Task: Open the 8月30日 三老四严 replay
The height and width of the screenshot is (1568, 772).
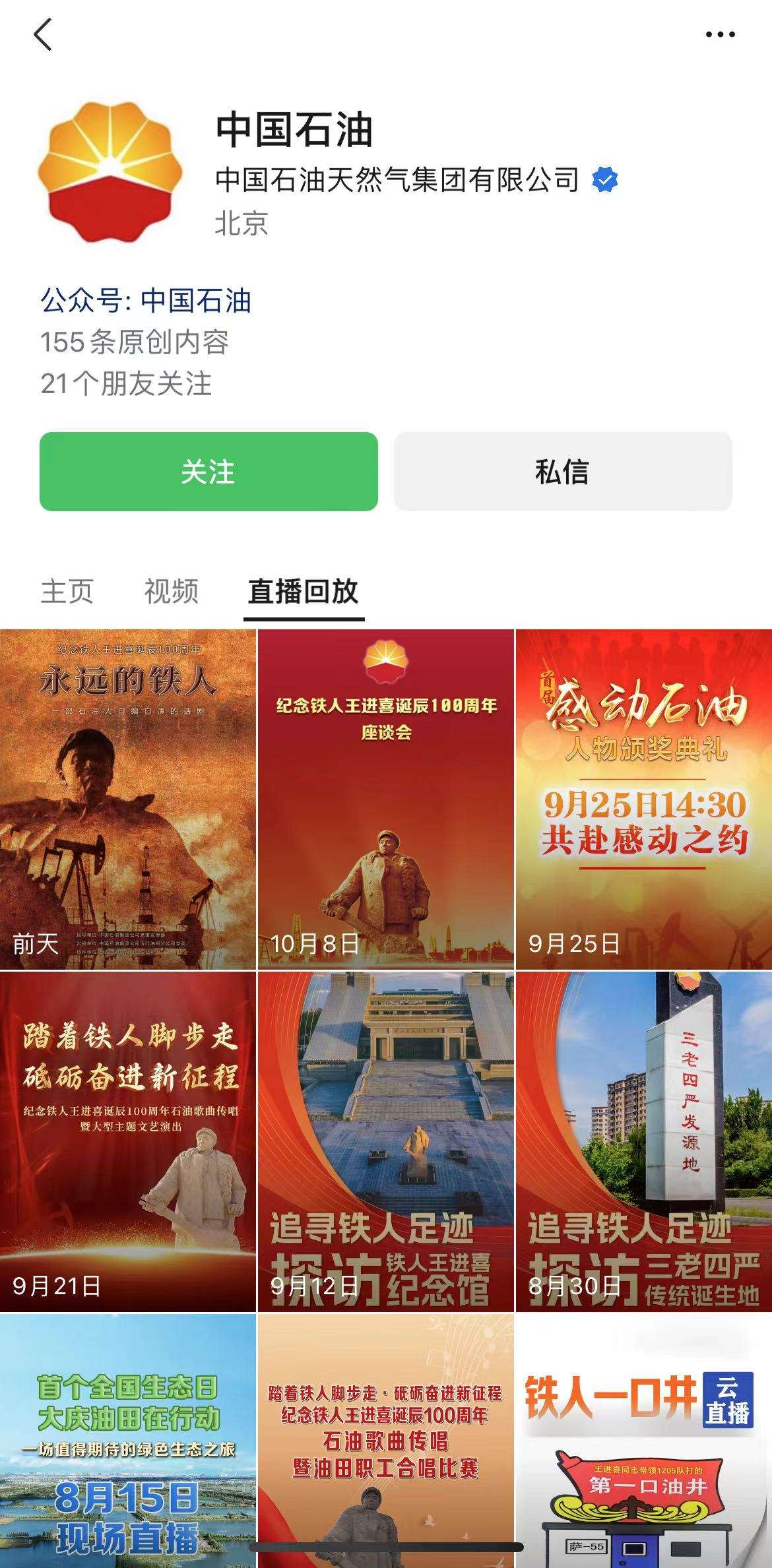Action: tap(643, 1141)
